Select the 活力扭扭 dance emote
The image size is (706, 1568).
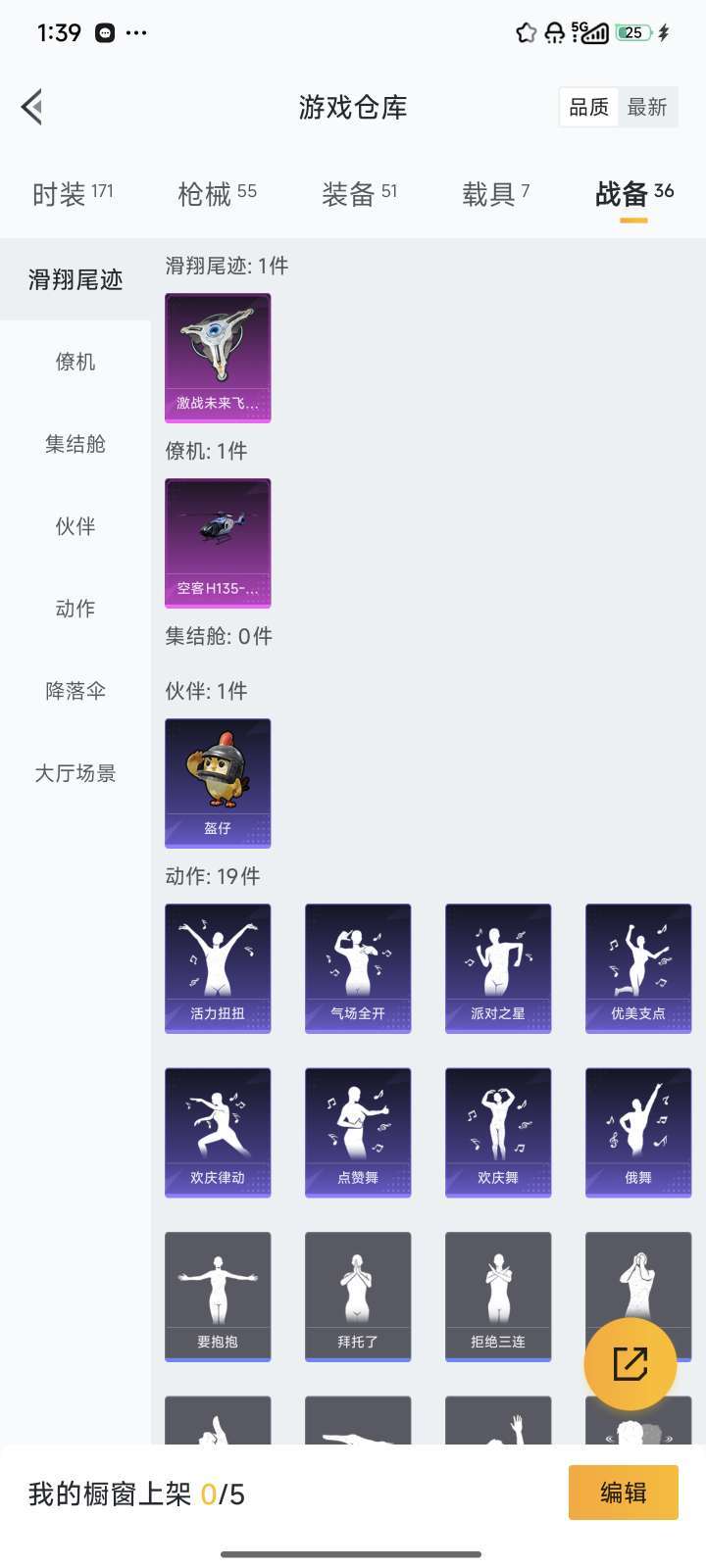217,968
